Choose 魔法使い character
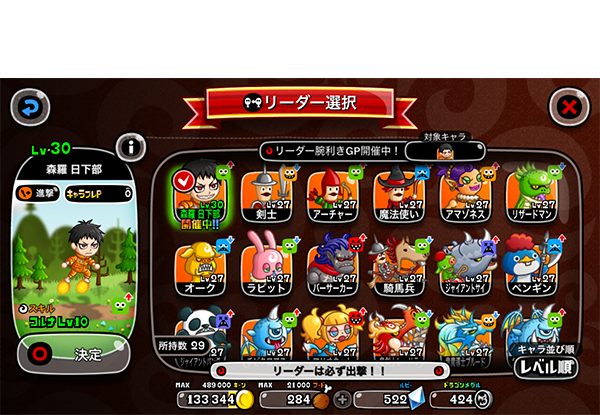The height and width of the screenshot is (415, 600). 398,198
